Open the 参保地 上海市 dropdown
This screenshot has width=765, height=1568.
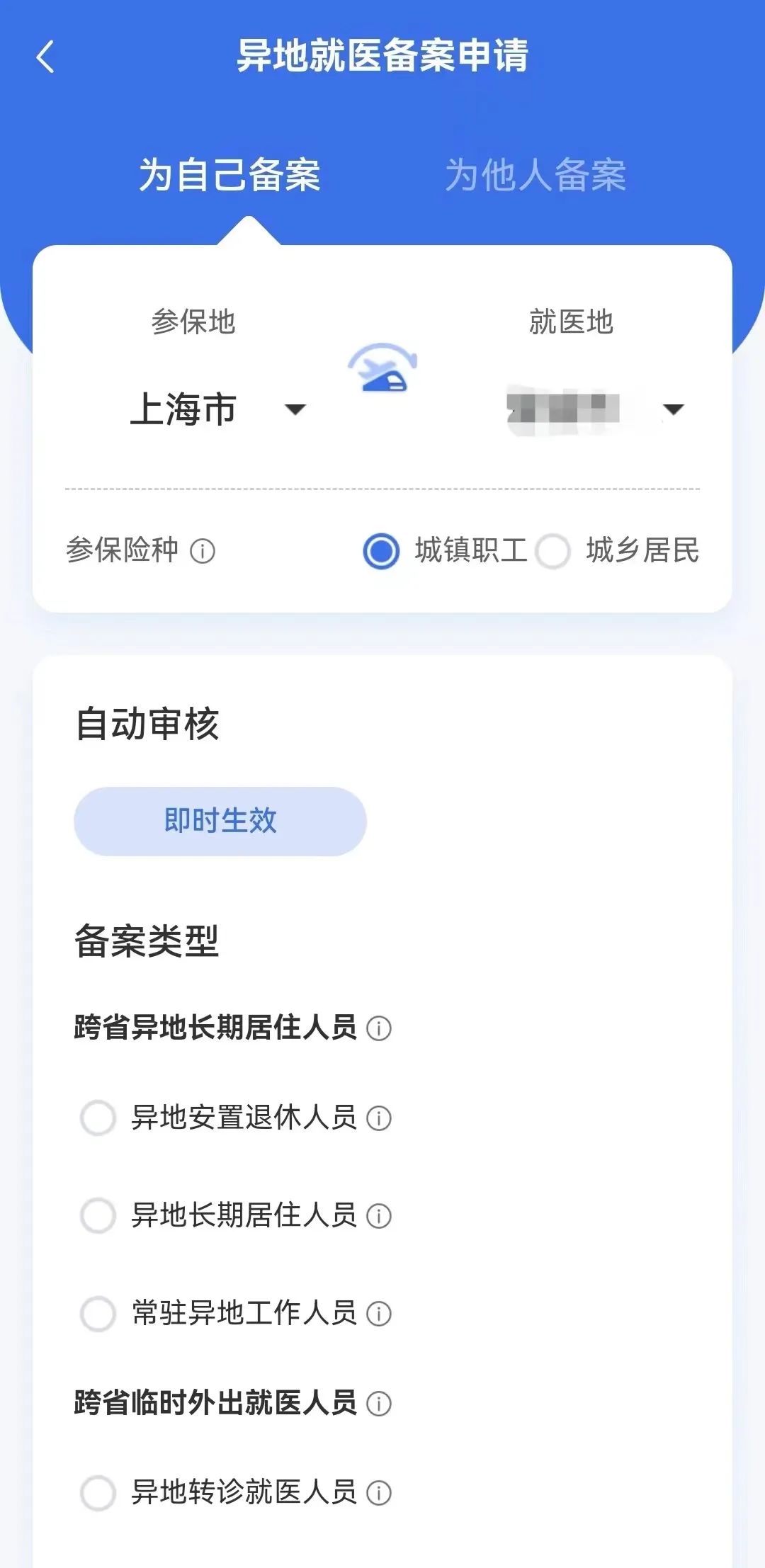click(x=218, y=409)
